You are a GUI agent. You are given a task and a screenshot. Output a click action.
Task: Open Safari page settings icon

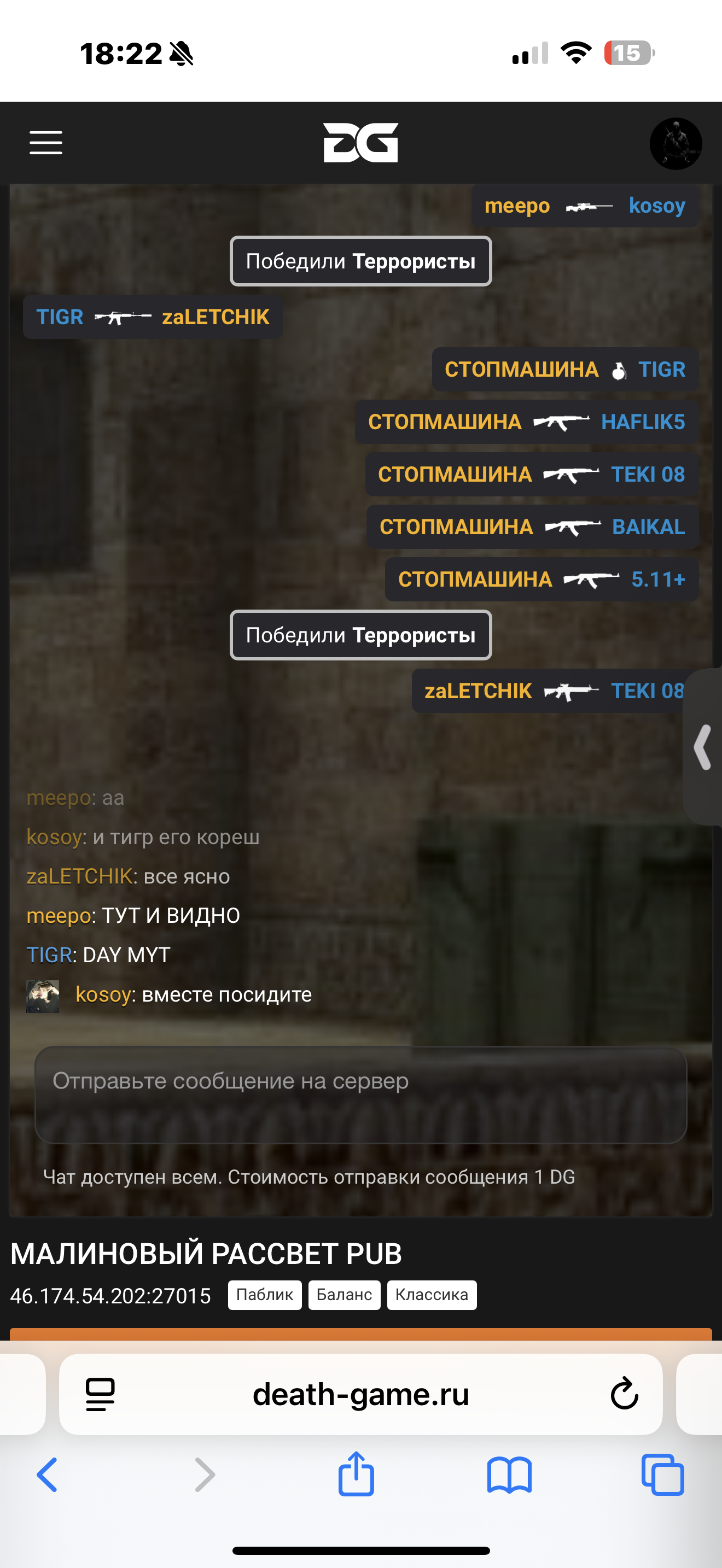coord(101,1394)
